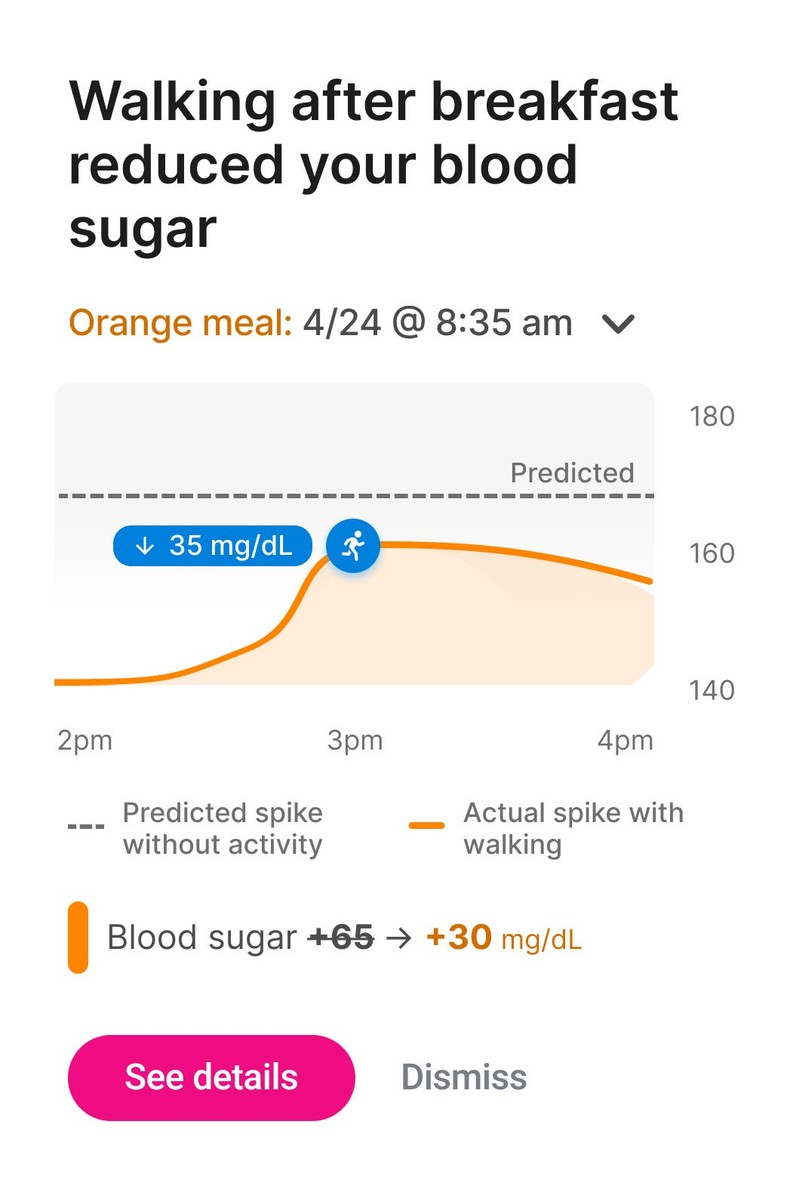
Task: Click the downward arrow in the 35 mg/dL badge
Action: click(143, 546)
